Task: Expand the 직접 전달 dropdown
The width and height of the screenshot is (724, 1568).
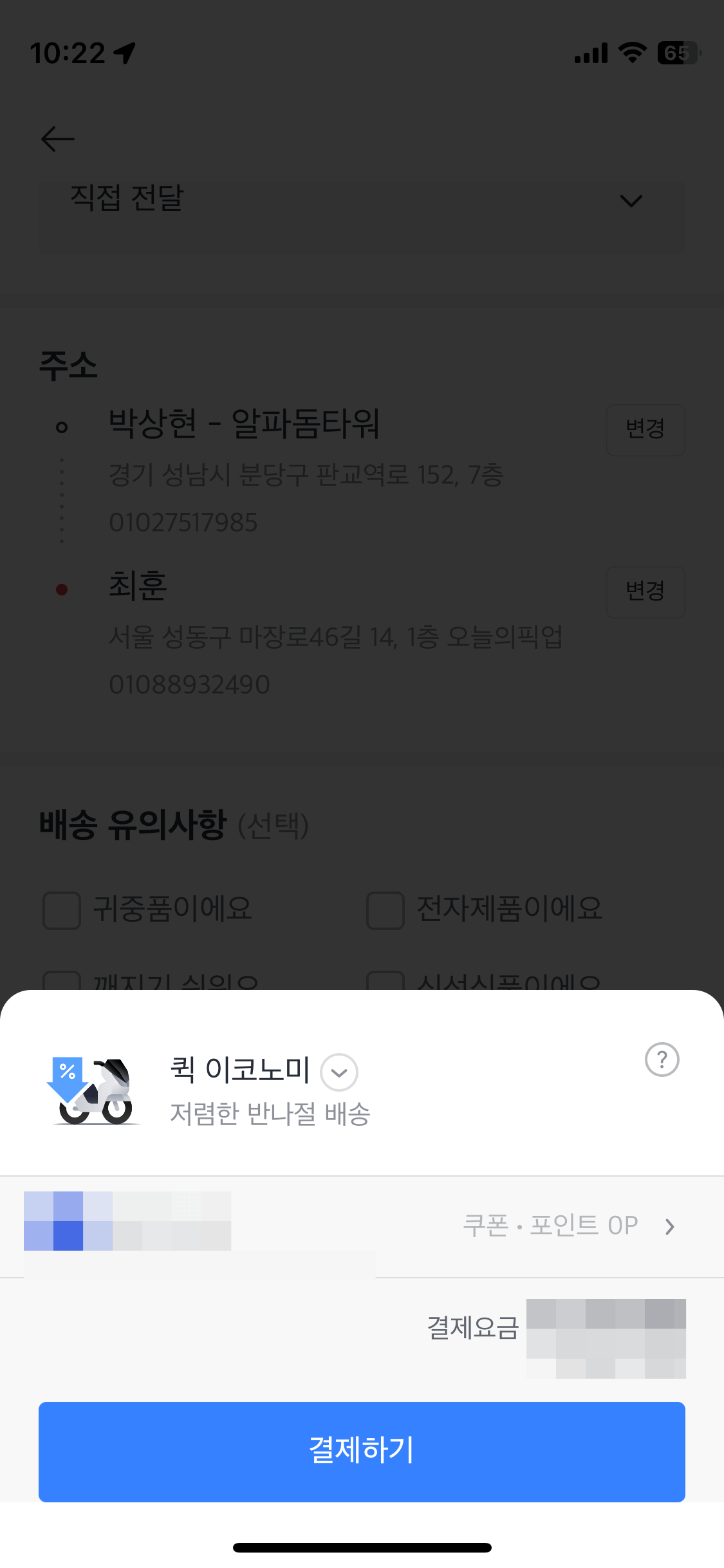Action: point(631,201)
